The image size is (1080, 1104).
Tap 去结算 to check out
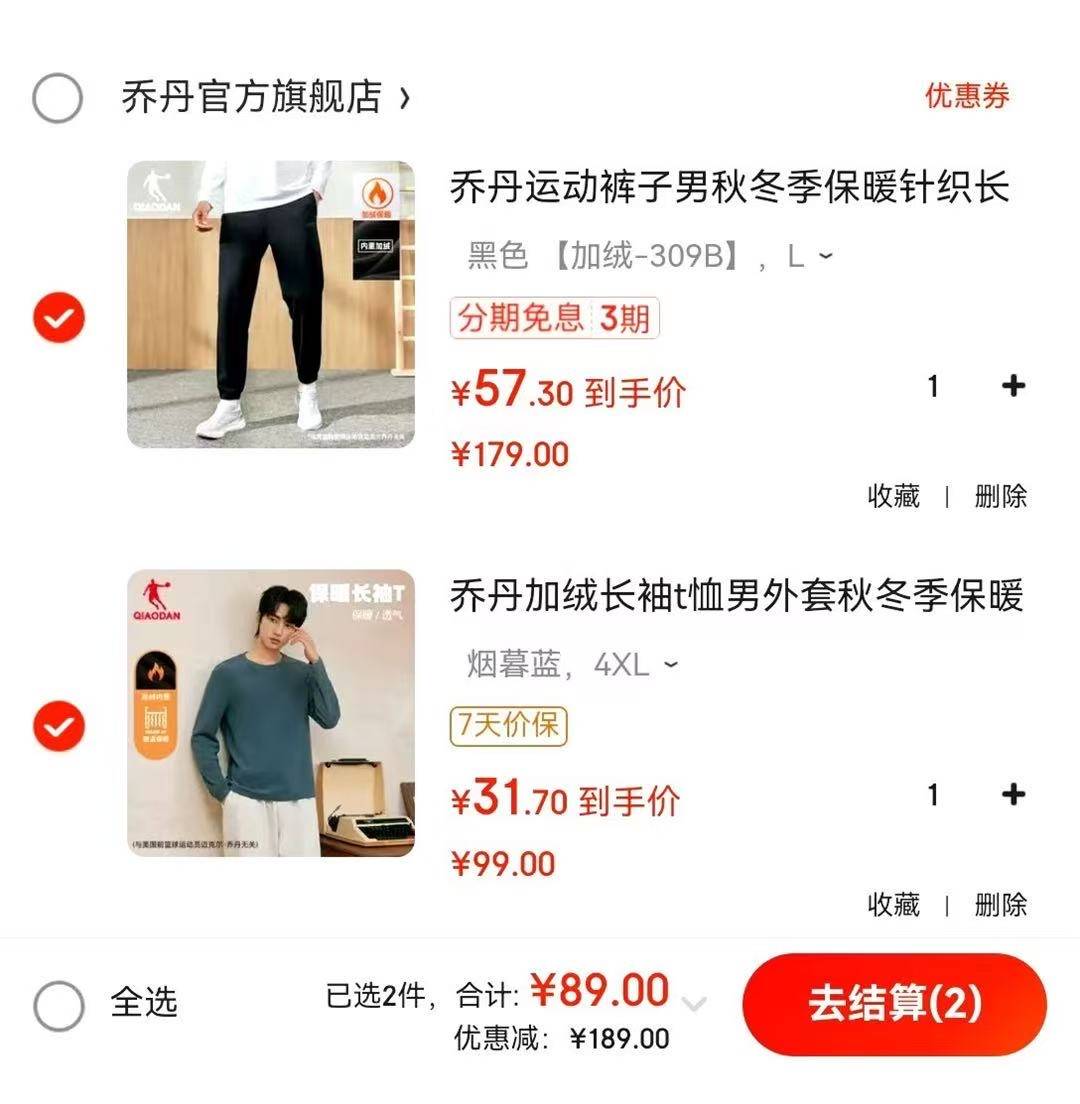click(x=894, y=1004)
